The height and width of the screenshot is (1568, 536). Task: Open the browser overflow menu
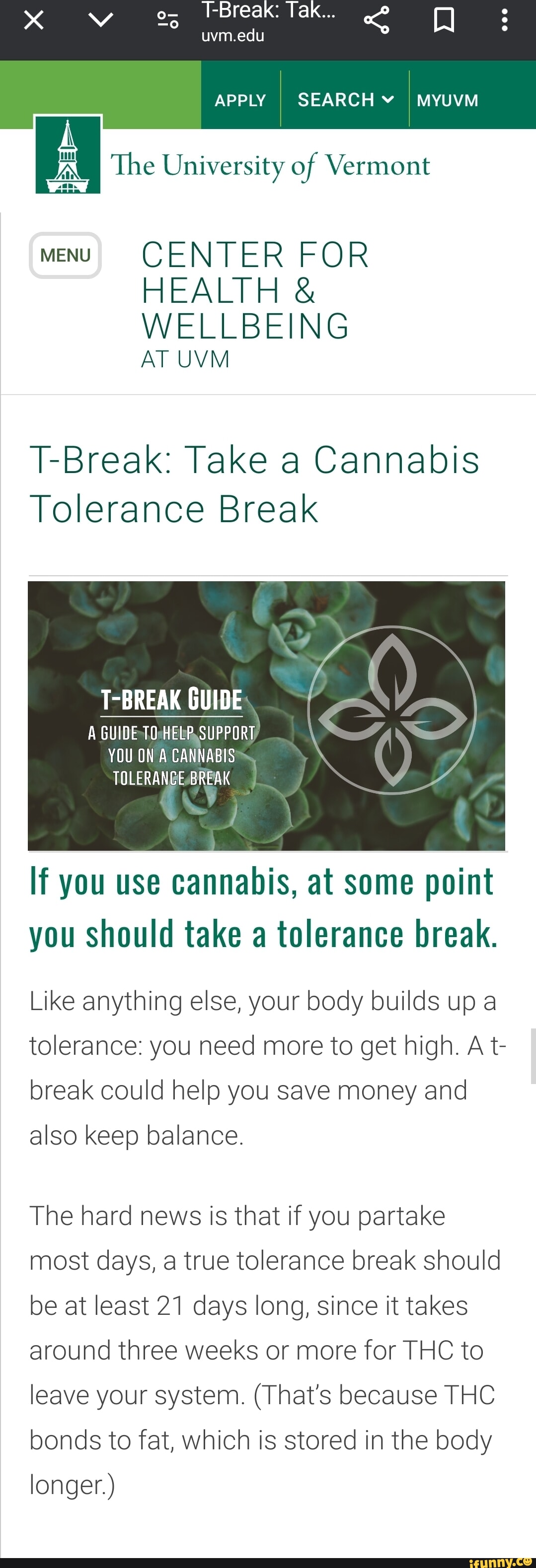504,21
